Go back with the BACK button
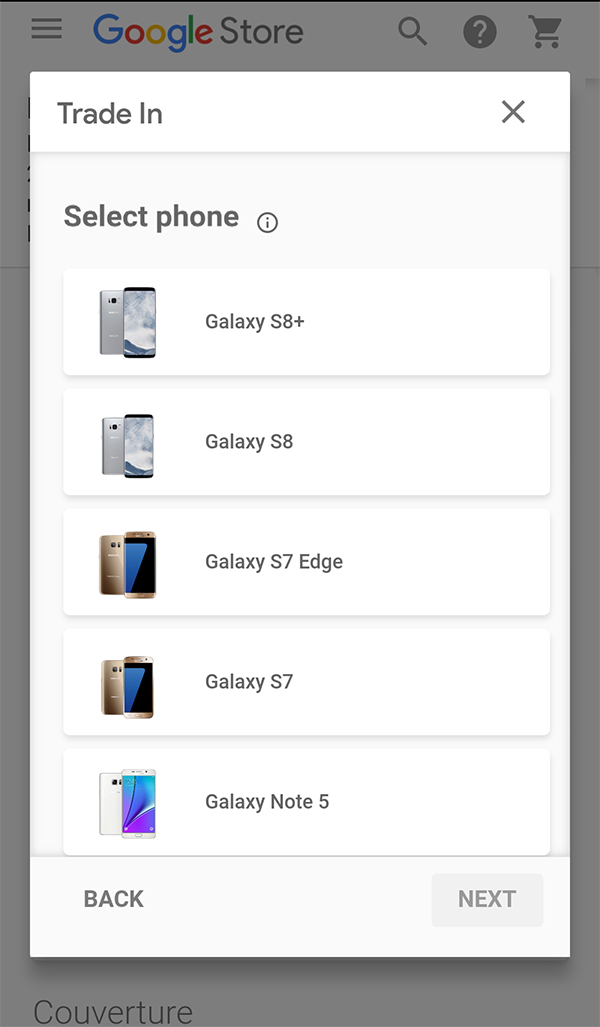Screen dimensions: 600x1027 (114, 899)
